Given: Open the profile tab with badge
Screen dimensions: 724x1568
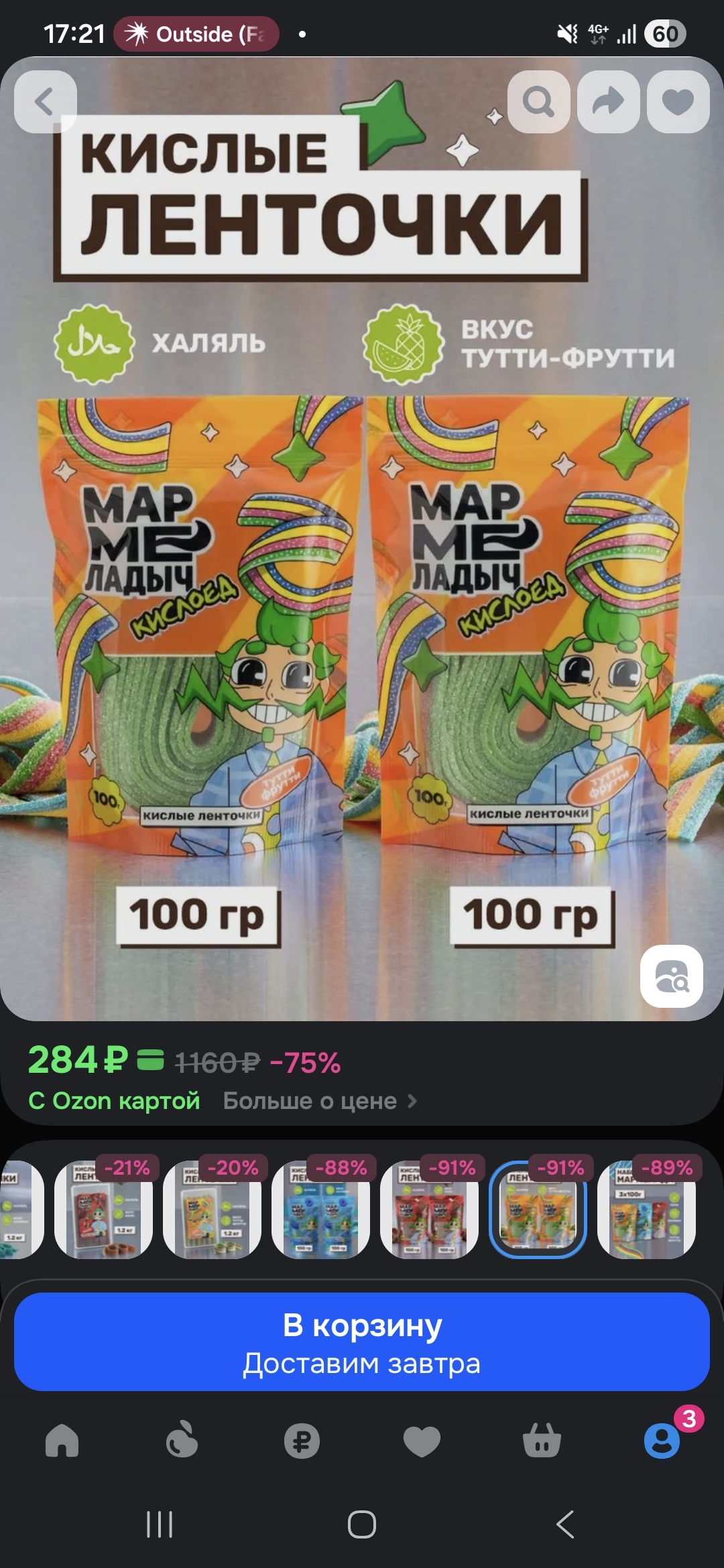Looking at the screenshot, I should click(x=662, y=1441).
